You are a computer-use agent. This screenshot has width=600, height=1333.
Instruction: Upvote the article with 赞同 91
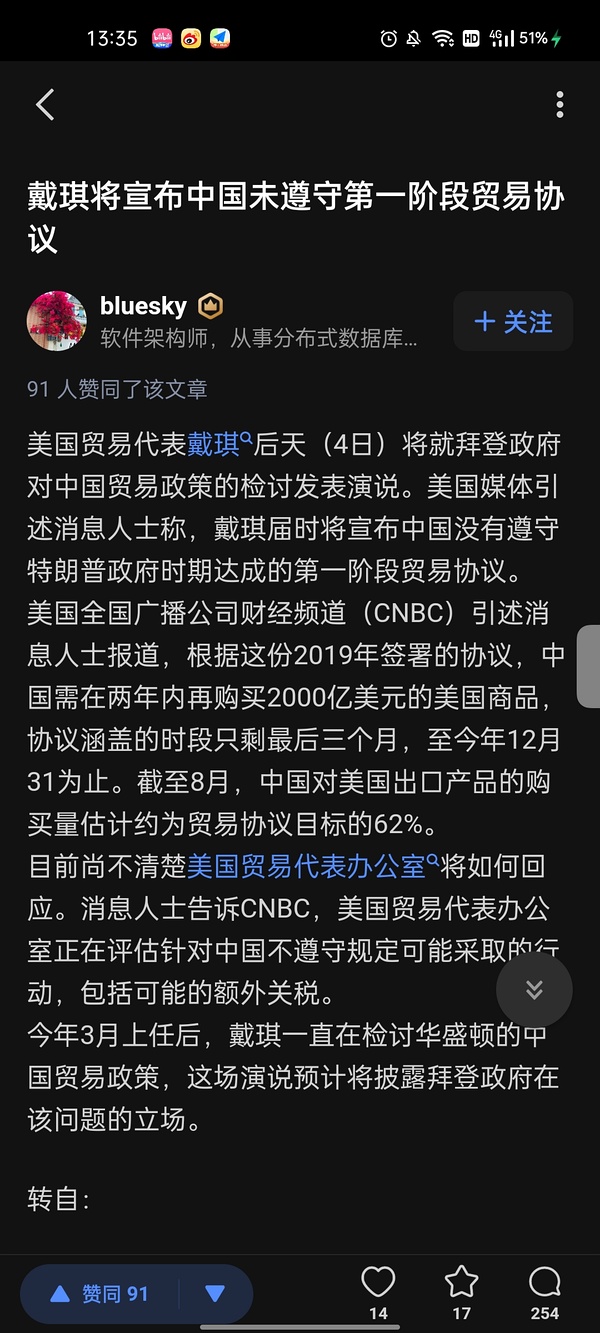pos(100,1293)
